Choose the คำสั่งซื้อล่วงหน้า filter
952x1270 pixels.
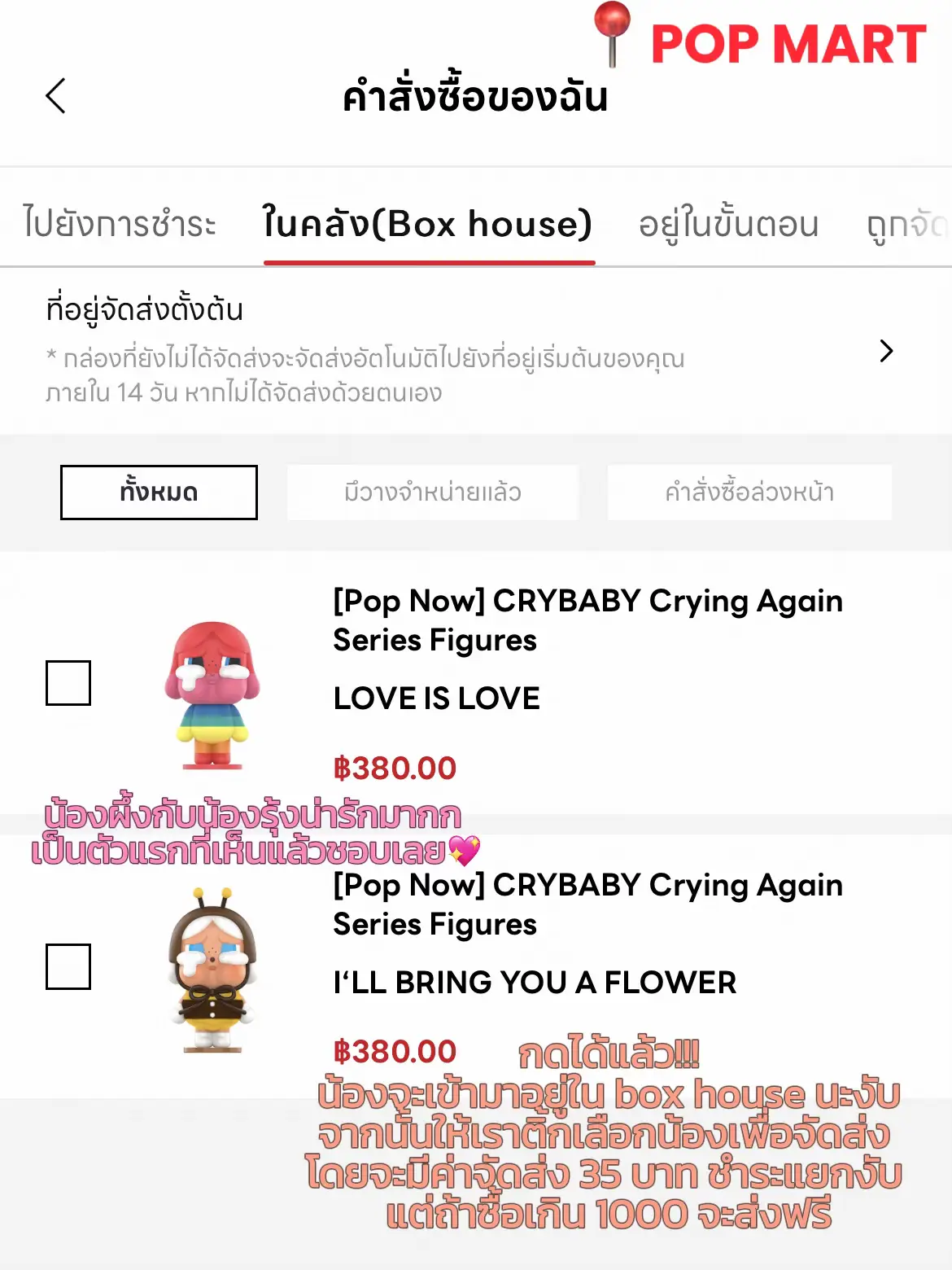point(749,492)
